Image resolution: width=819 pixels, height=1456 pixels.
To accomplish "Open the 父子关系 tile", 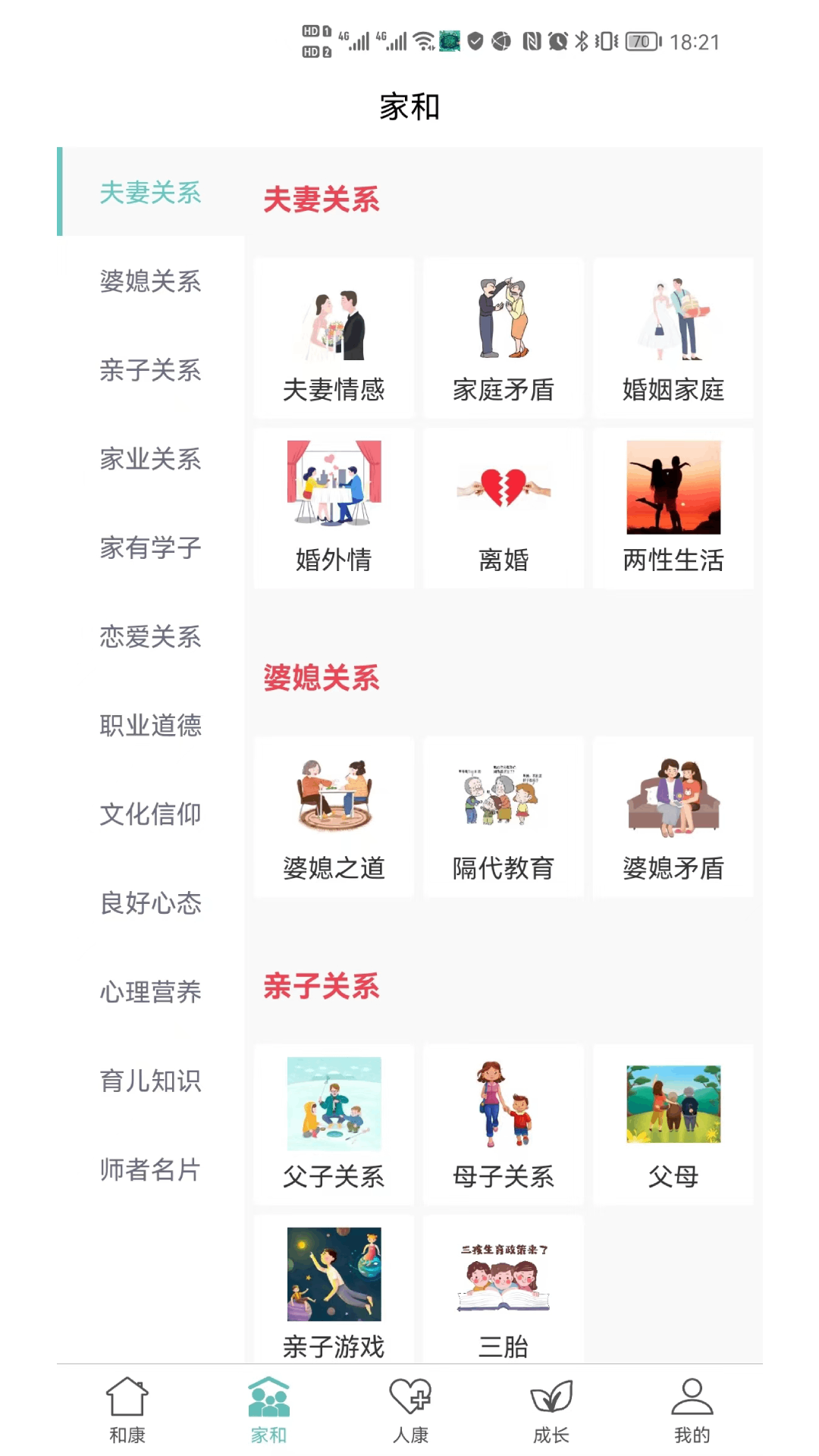I will pos(334,1125).
